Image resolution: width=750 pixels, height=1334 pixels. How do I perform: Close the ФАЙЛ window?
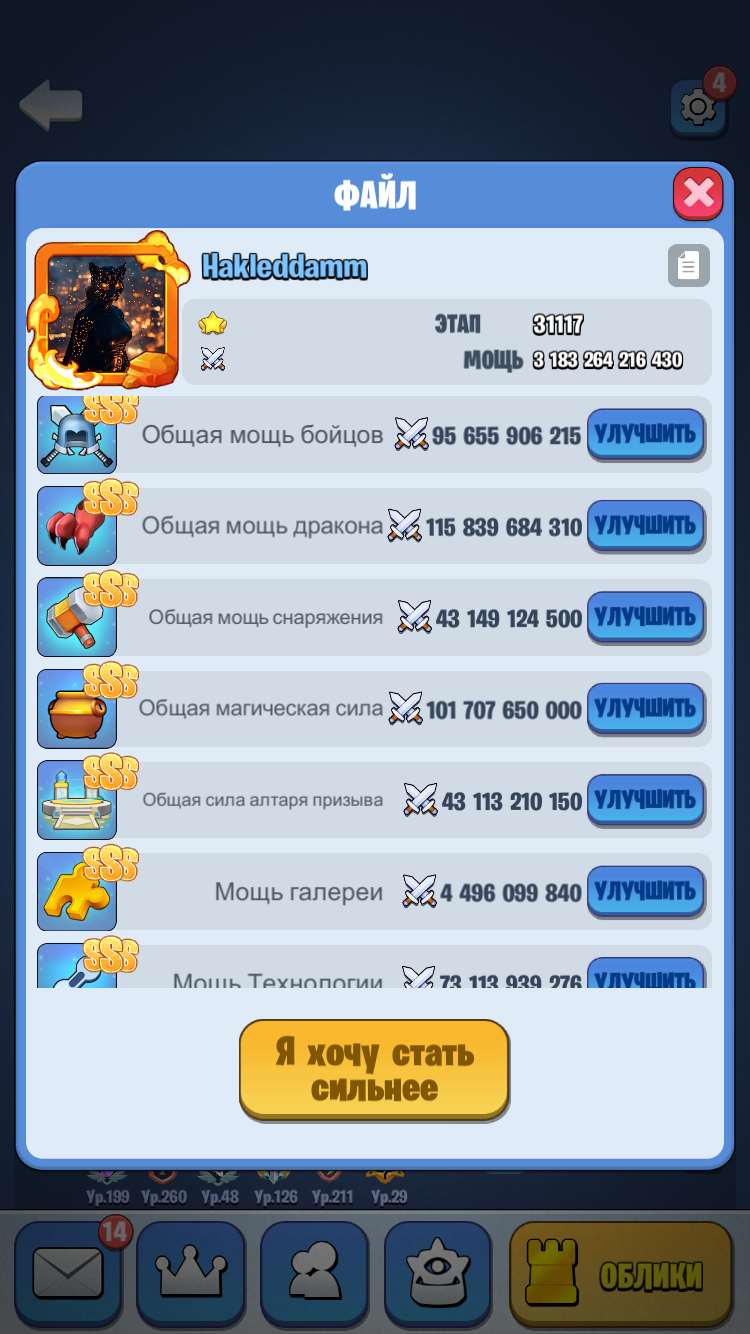[x=698, y=193]
